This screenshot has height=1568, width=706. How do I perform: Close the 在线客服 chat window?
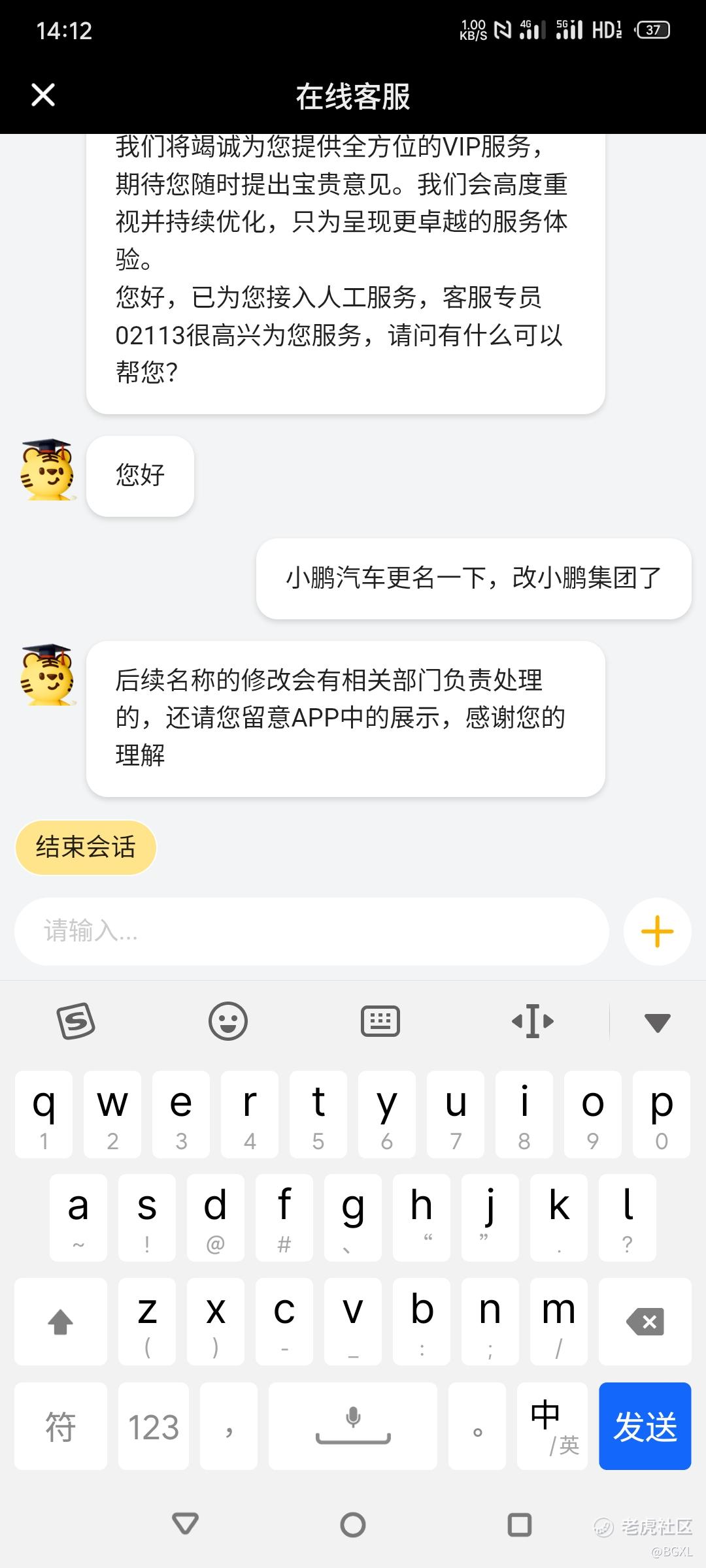point(43,95)
